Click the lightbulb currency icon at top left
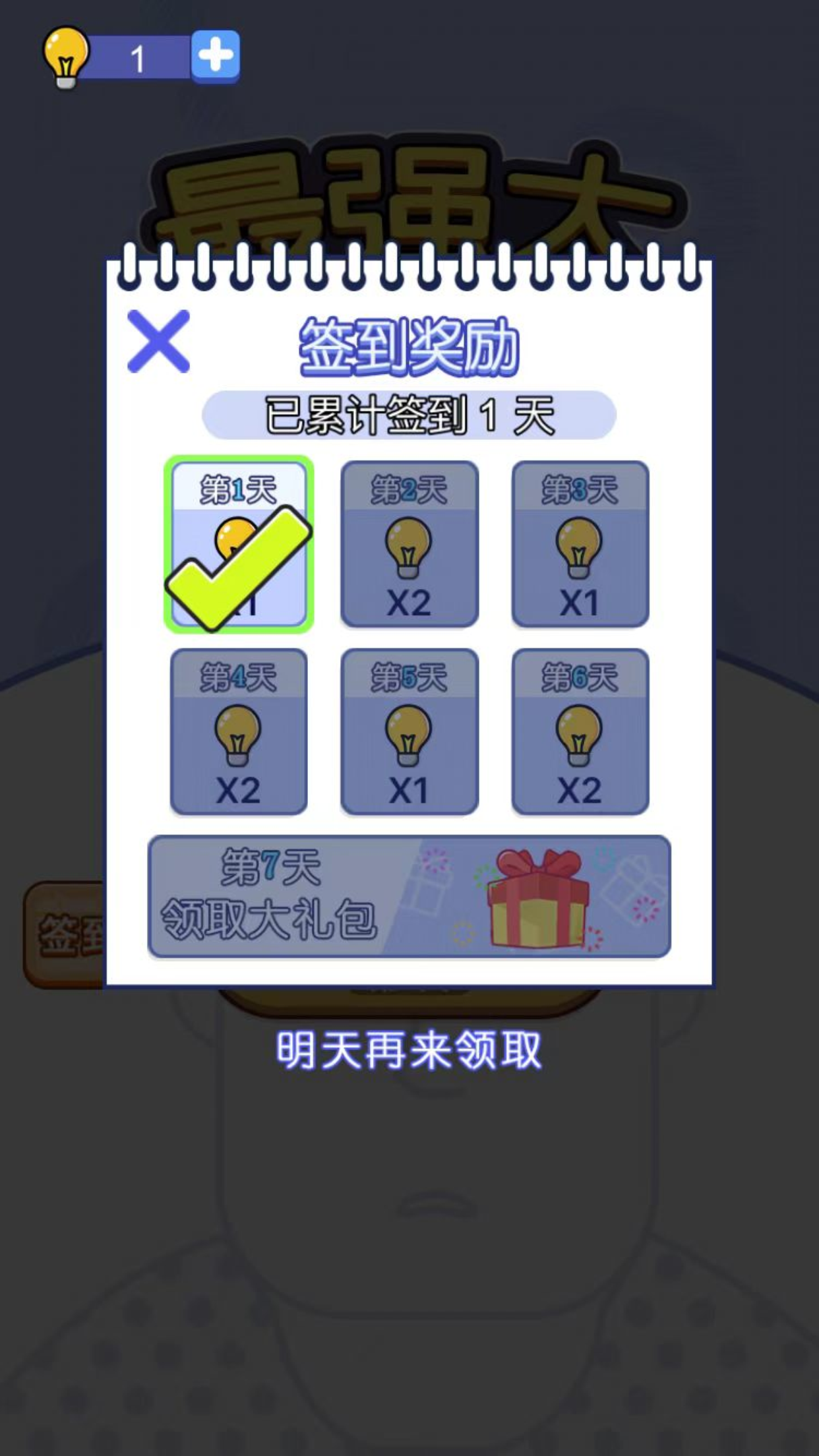Viewport: 819px width, 1456px height. point(66,56)
